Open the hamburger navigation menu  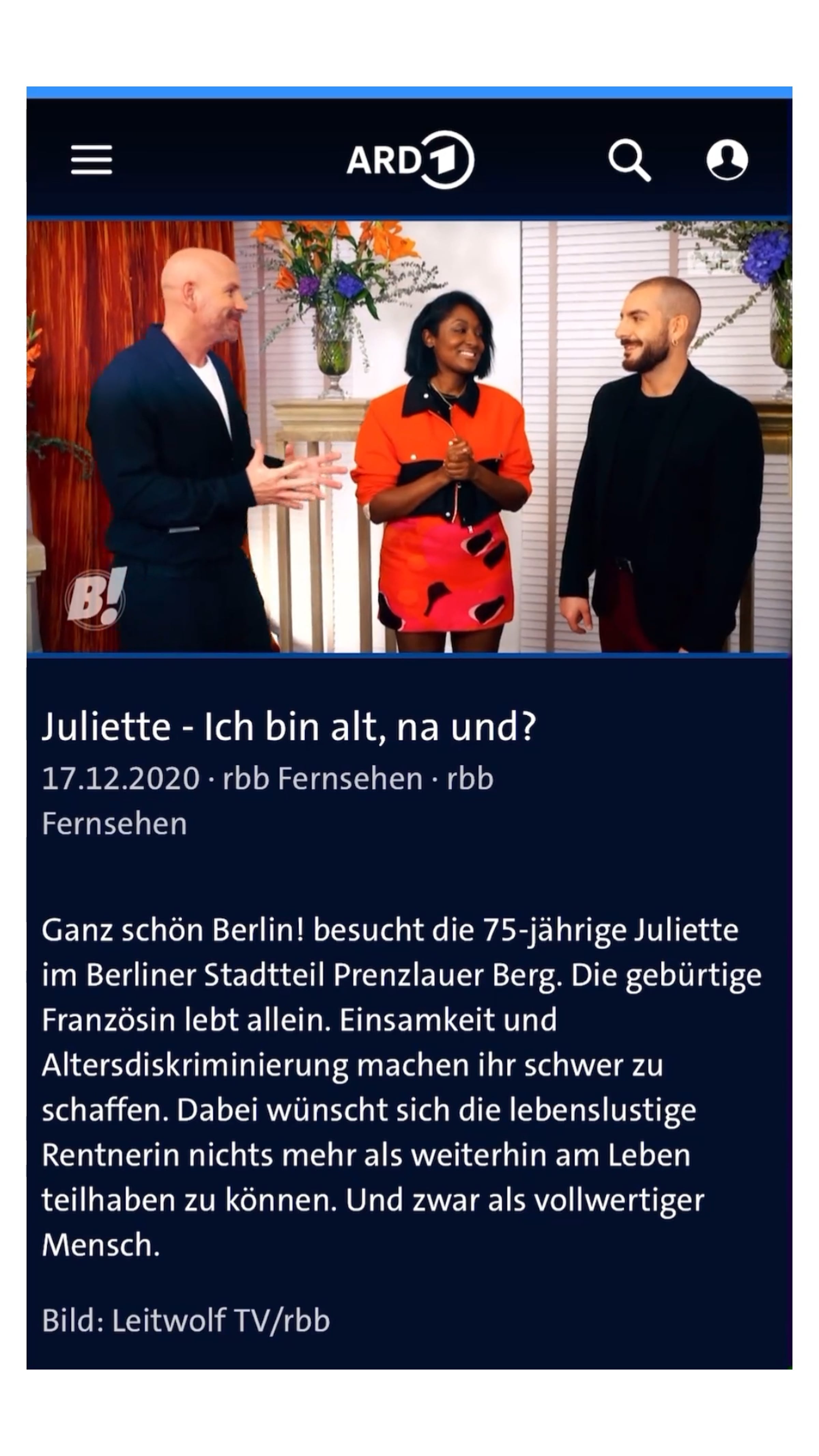click(91, 159)
